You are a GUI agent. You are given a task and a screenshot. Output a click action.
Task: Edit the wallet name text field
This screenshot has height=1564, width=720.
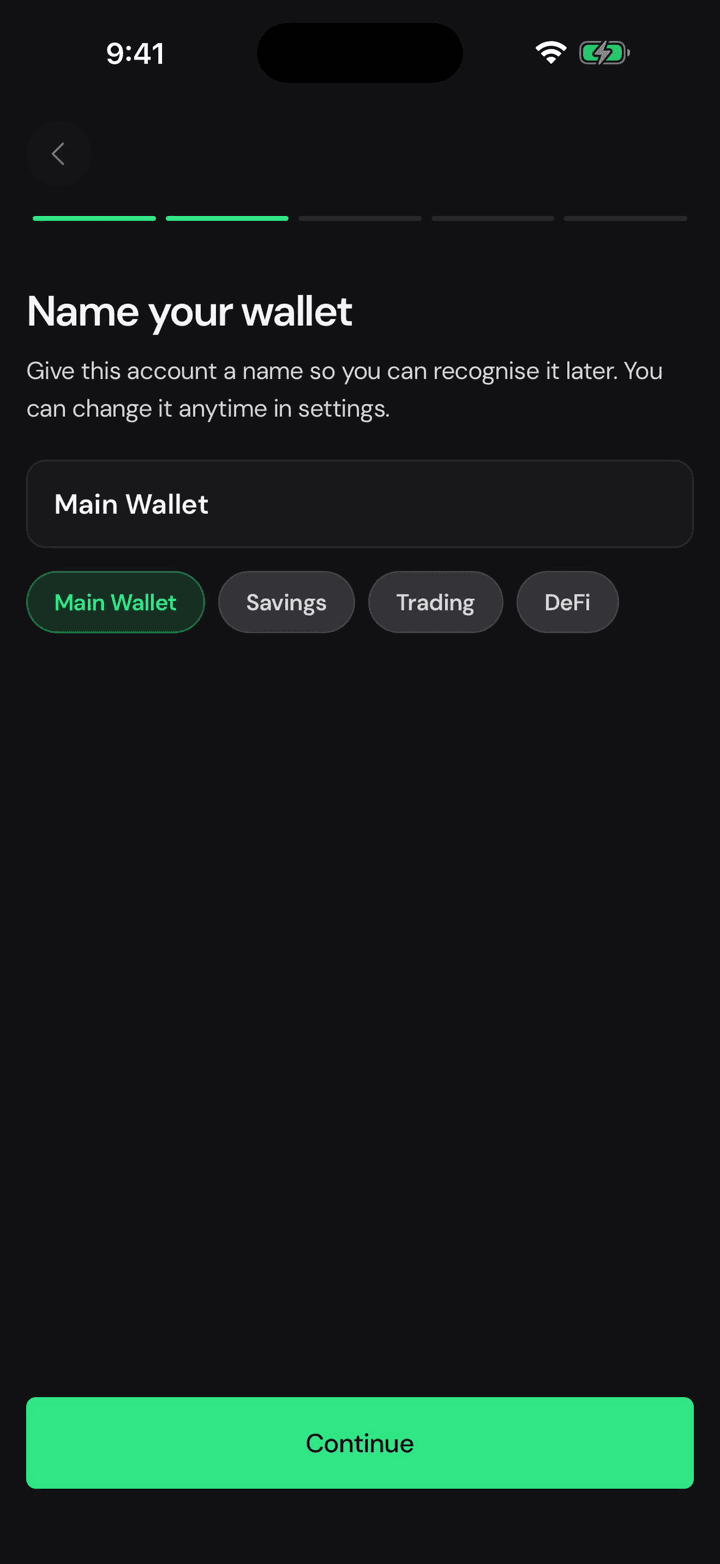click(360, 504)
